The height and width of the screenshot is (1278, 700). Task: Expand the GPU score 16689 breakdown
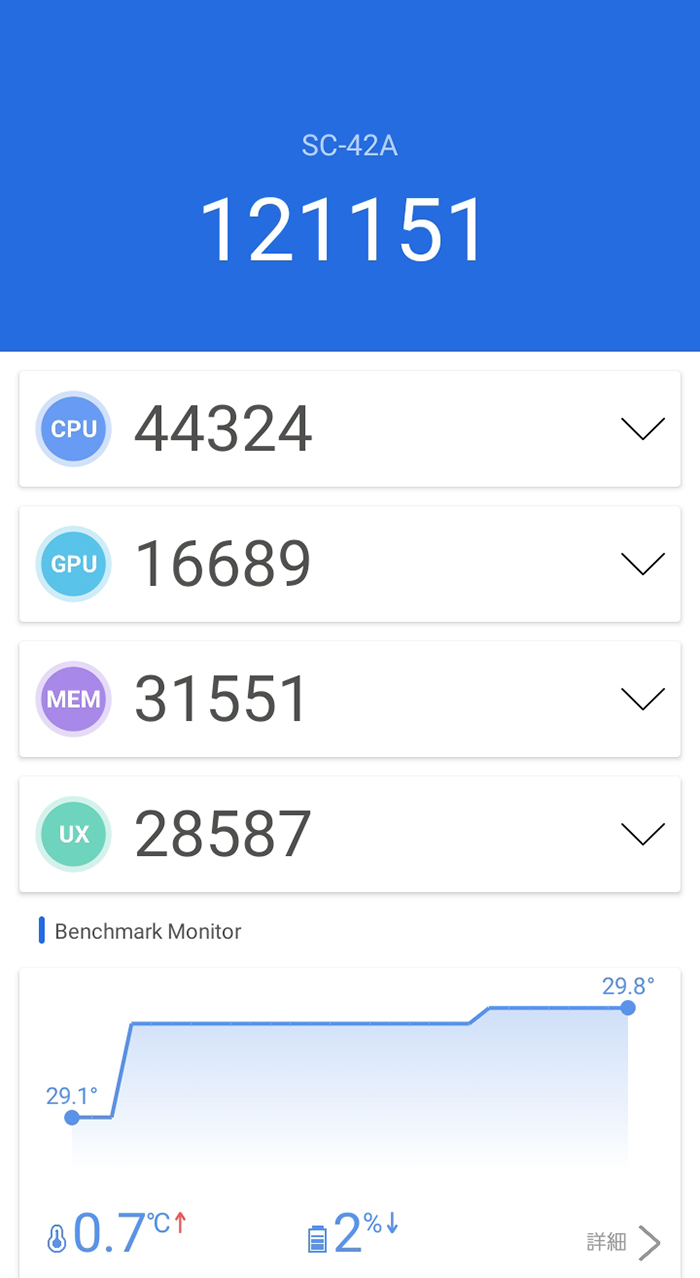pos(642,564)
